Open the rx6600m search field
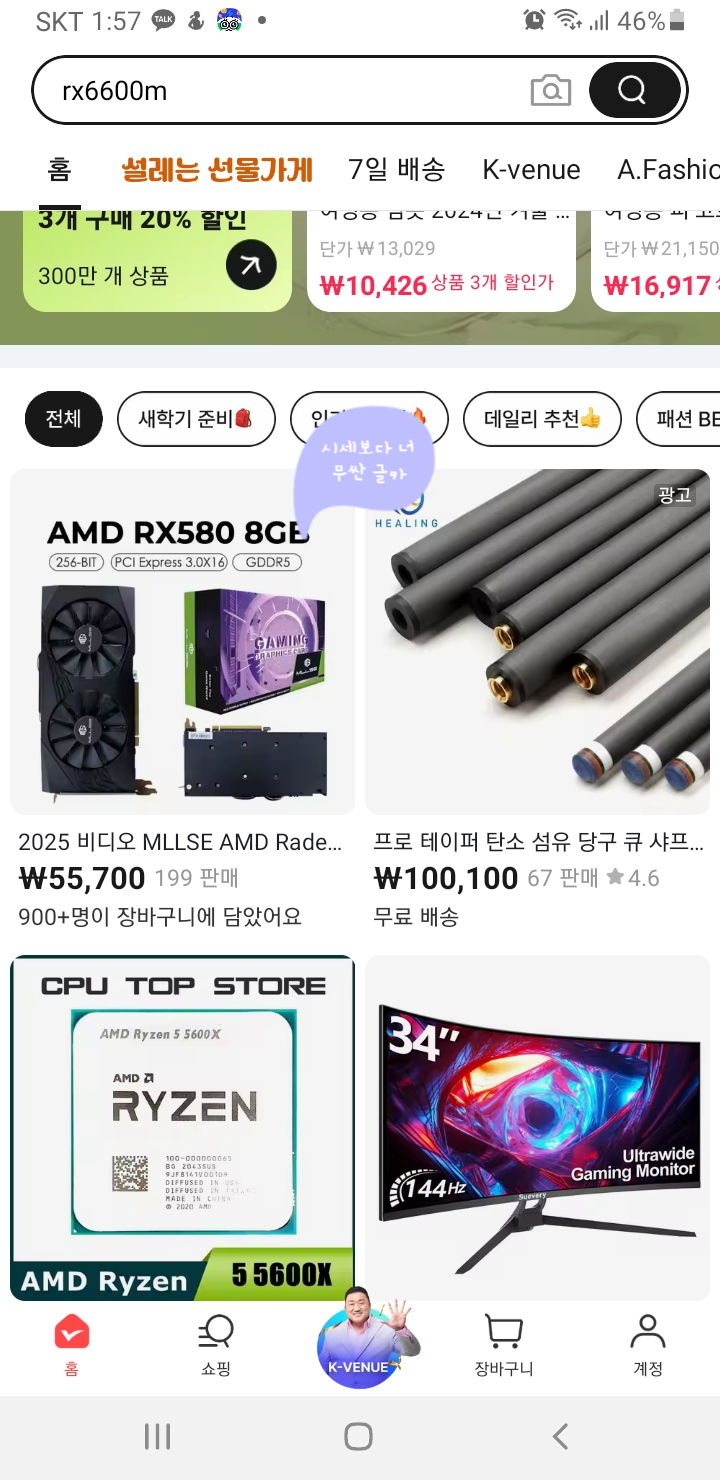The height and width of the screenshot is (1480, 720). pos(280,91)
